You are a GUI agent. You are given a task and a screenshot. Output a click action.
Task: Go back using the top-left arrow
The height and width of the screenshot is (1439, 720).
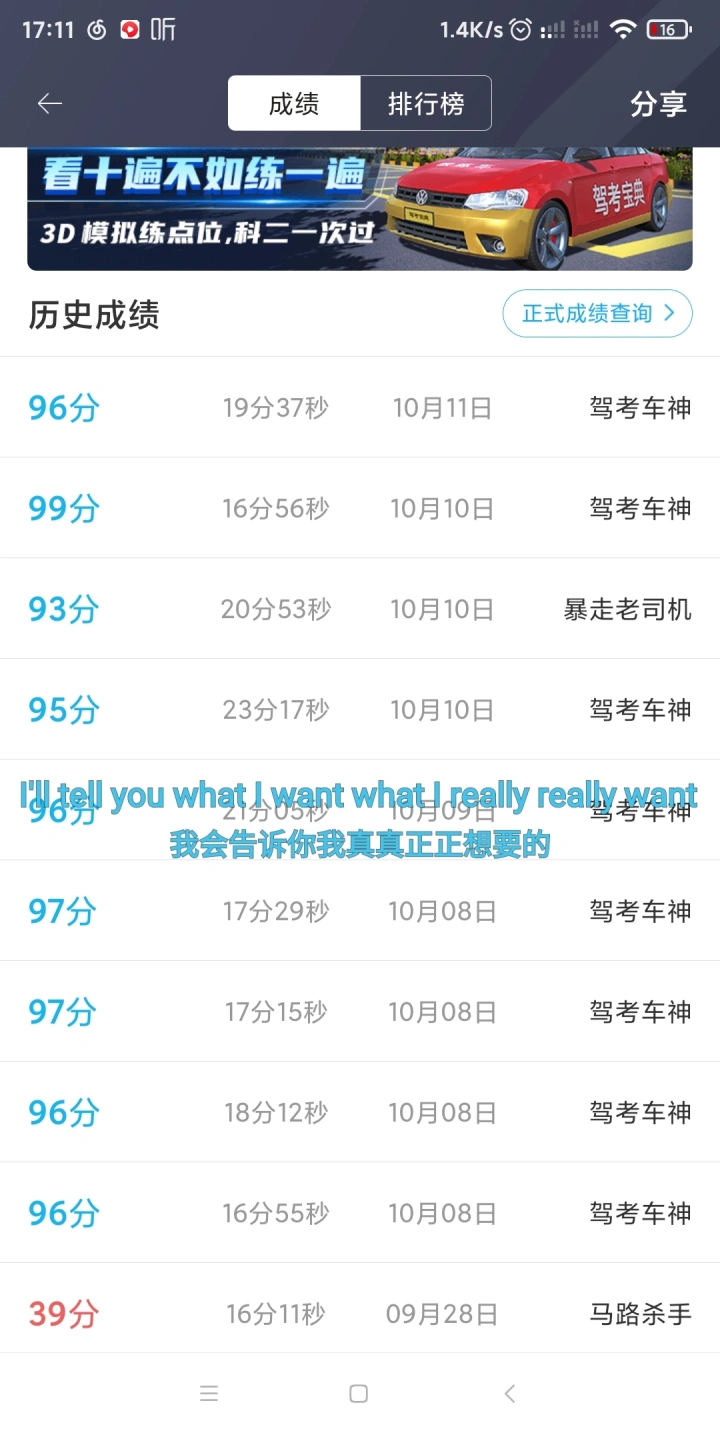(49, 103)
